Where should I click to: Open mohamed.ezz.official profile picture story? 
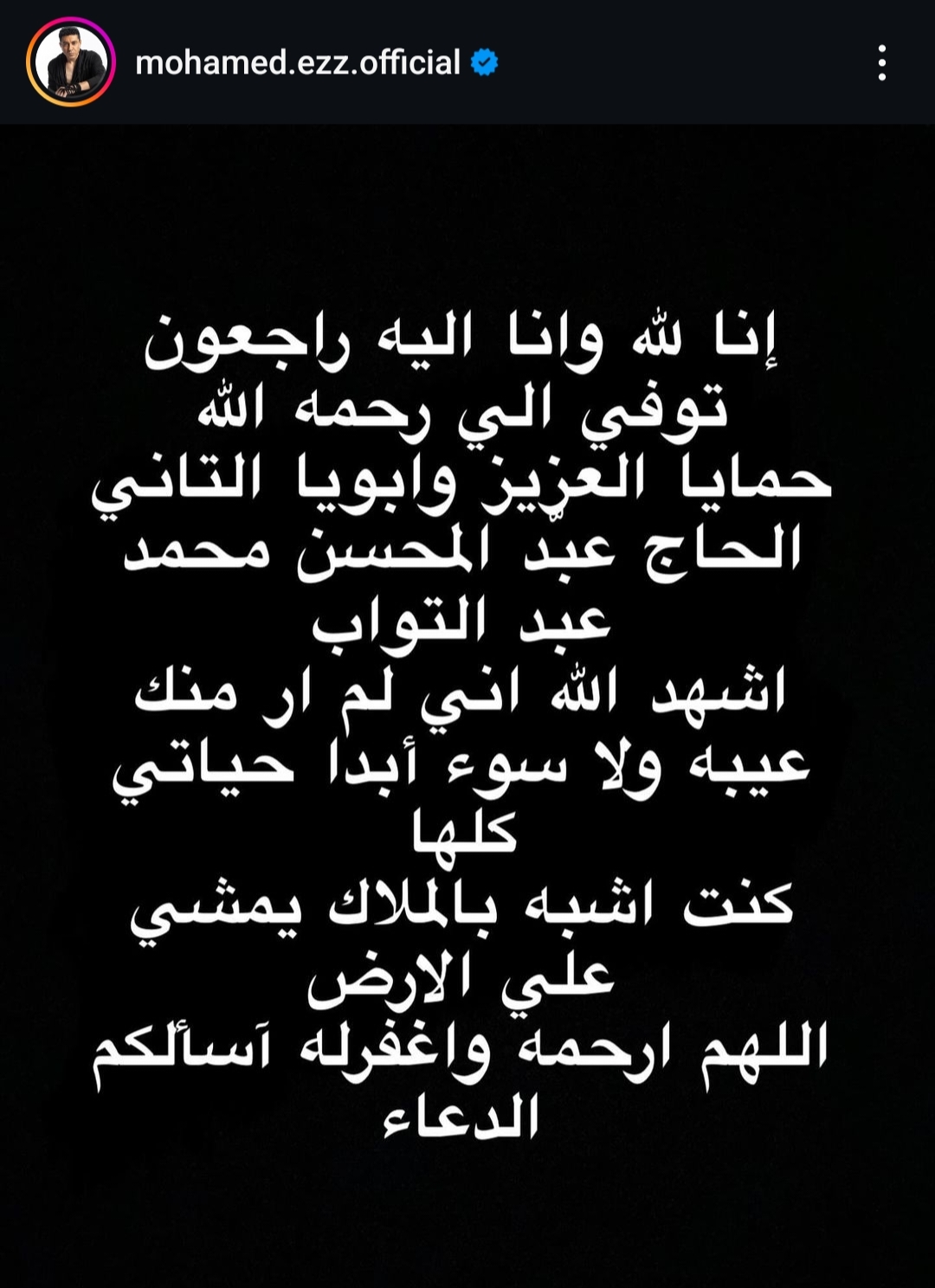coord(71,62)
